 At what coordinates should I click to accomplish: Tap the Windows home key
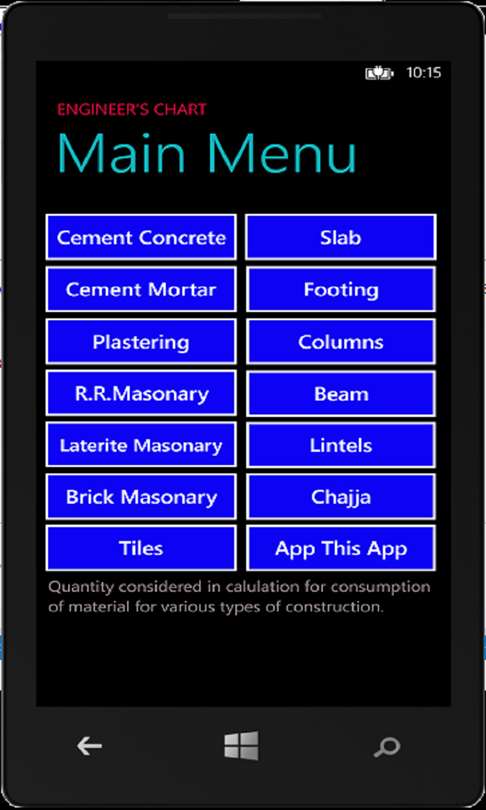click(x=241, y=745)
